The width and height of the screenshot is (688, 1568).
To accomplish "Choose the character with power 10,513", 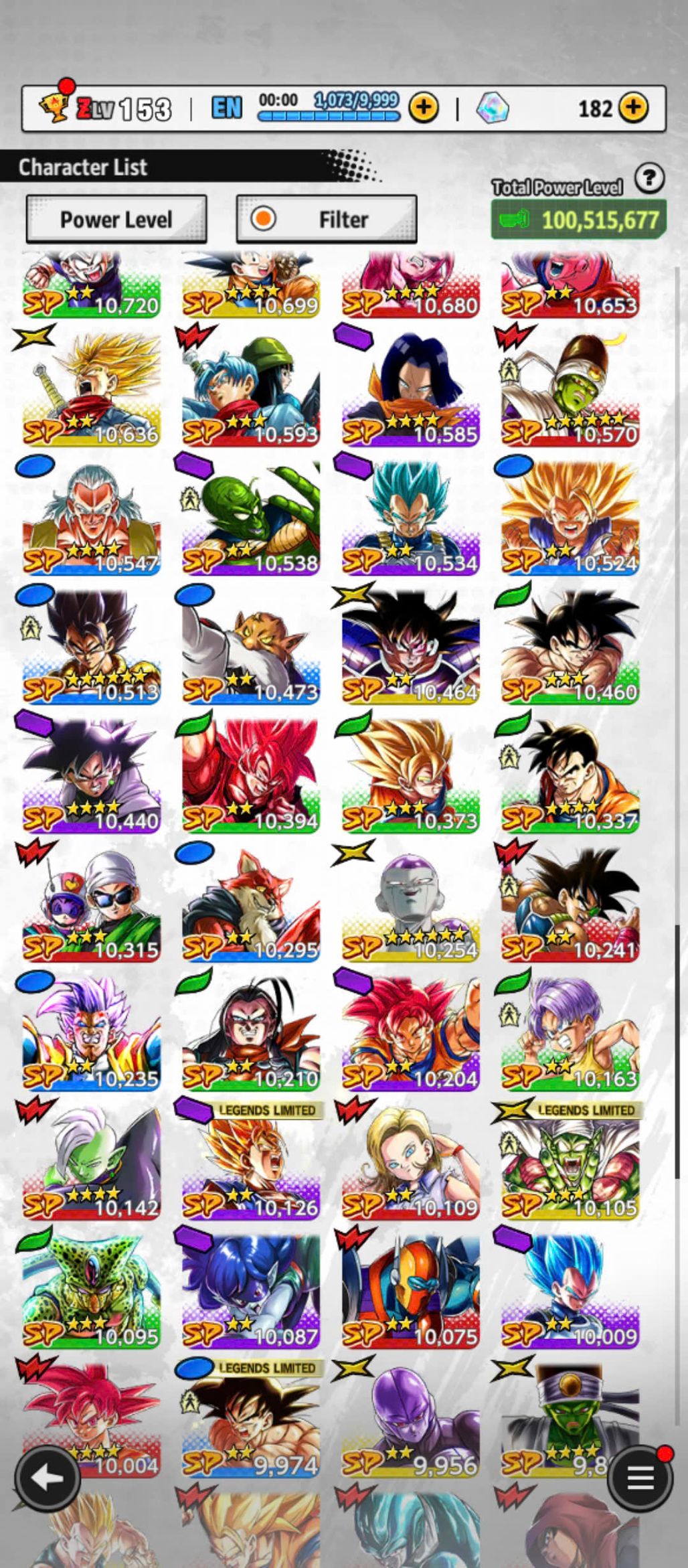I will click(92, 645).
